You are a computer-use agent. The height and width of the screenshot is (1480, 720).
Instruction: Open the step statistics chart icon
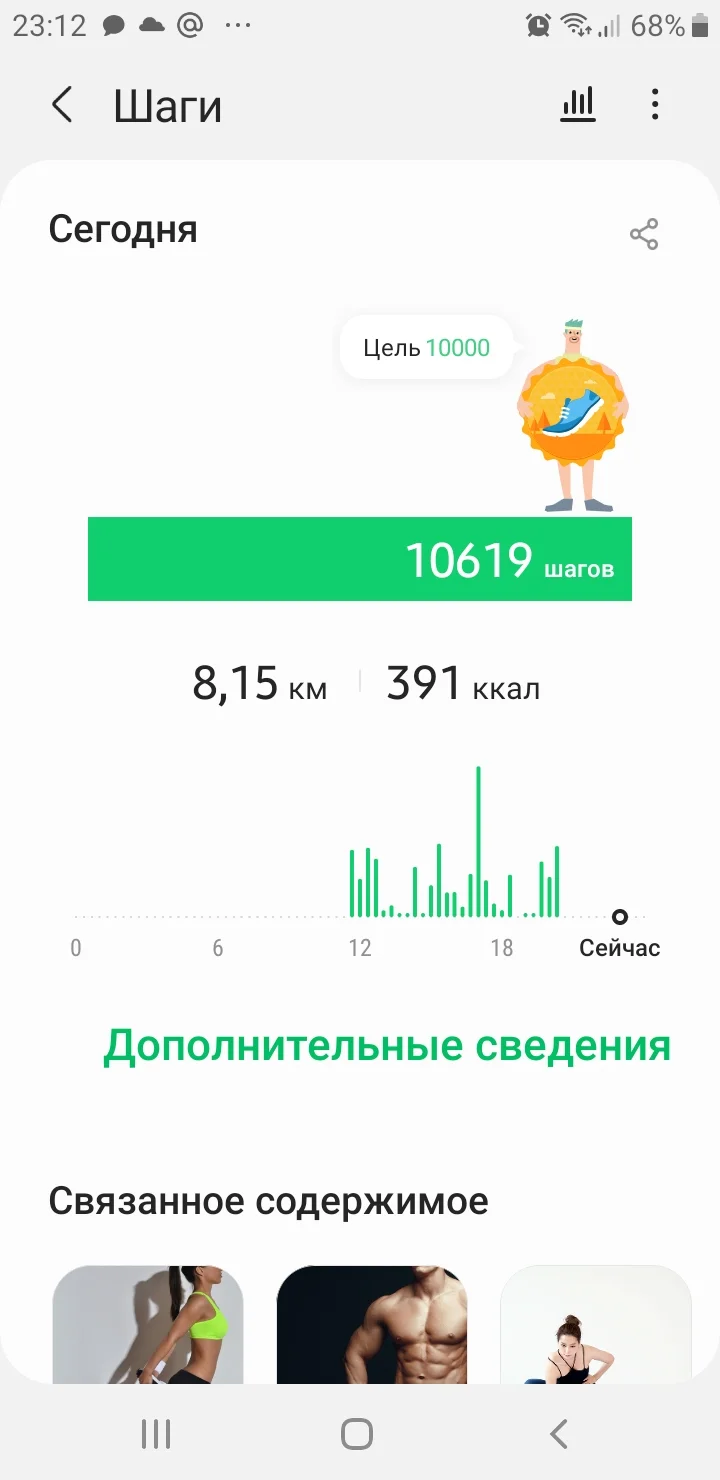[x=578, y=104]
